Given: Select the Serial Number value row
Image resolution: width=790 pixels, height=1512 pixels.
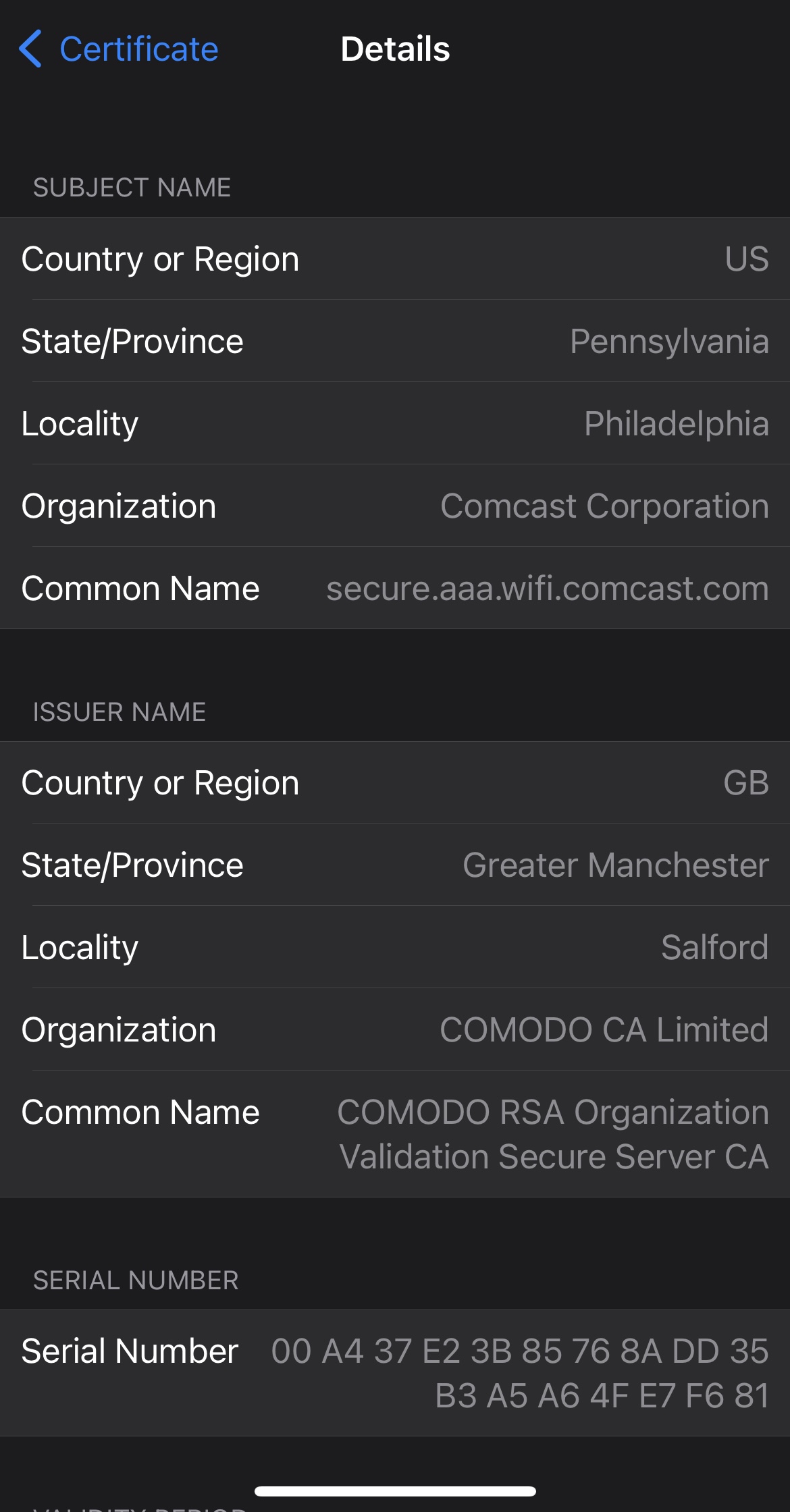Looking at the screenshot, I should [395, 1370].
